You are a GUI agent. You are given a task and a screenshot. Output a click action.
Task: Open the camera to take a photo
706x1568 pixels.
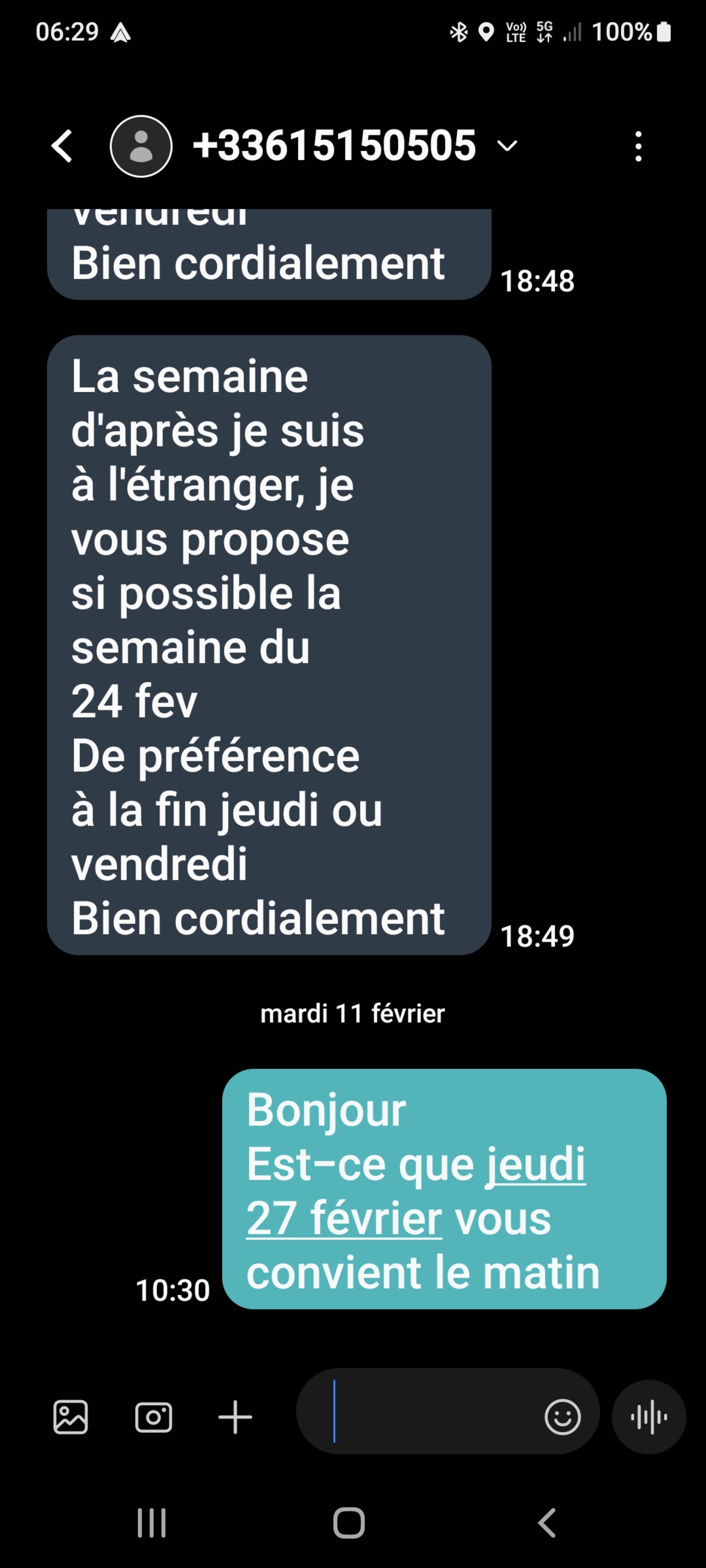(153, 1417)
